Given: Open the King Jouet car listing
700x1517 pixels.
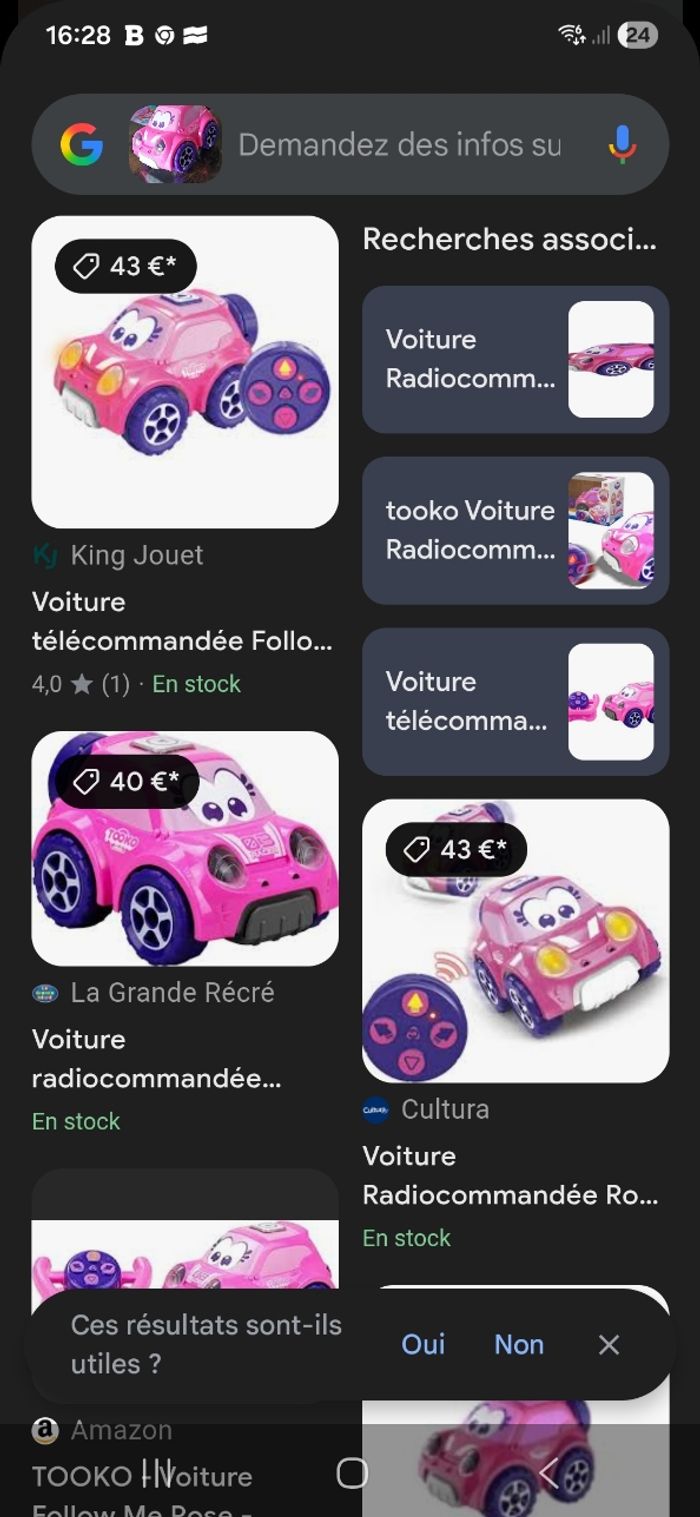Looking at the screenshot, I should [x=185, y=372].
